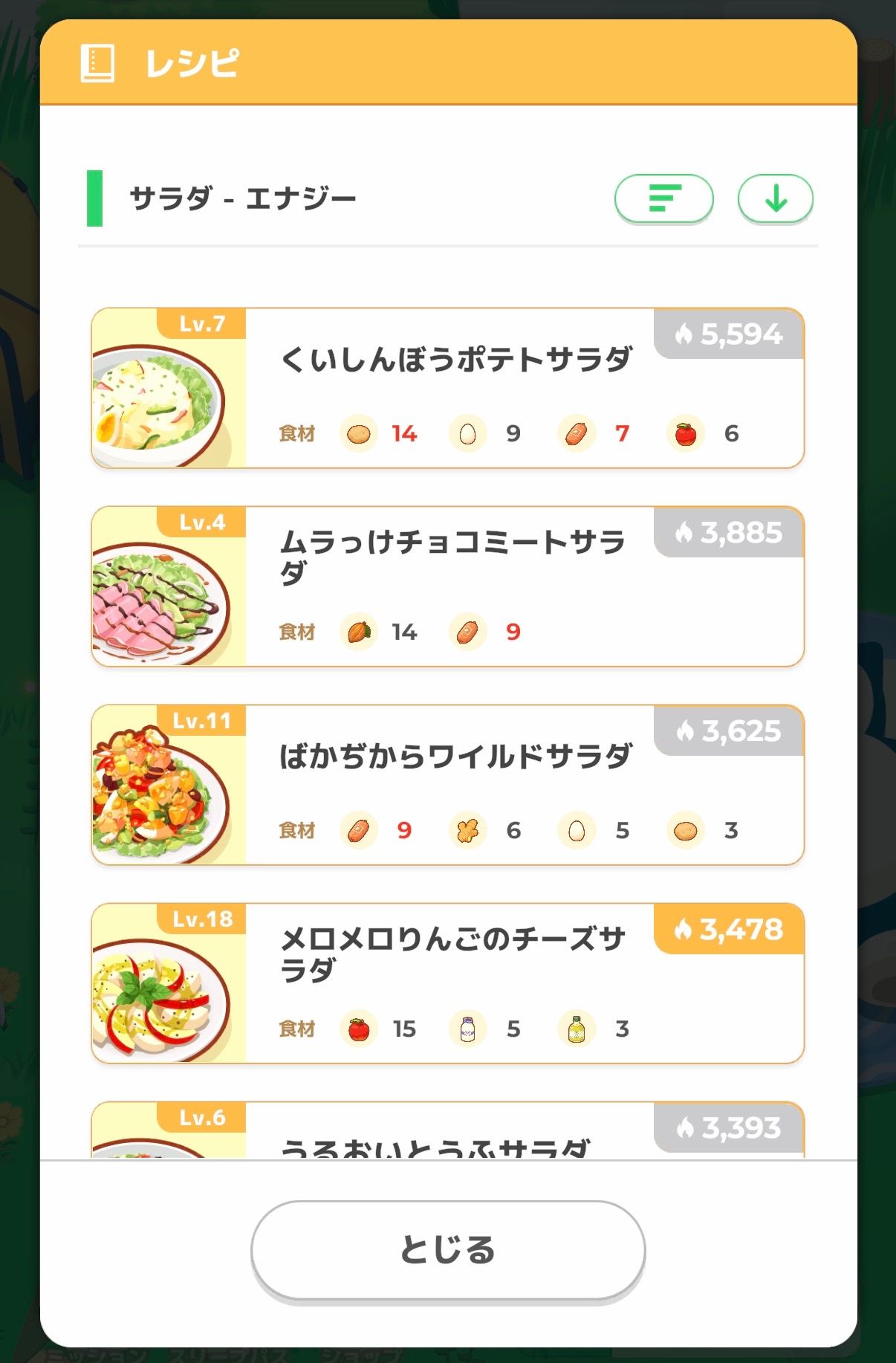Open the sort options button
The height and width of the screenshot is (1363, 896).
click(663, 198)
